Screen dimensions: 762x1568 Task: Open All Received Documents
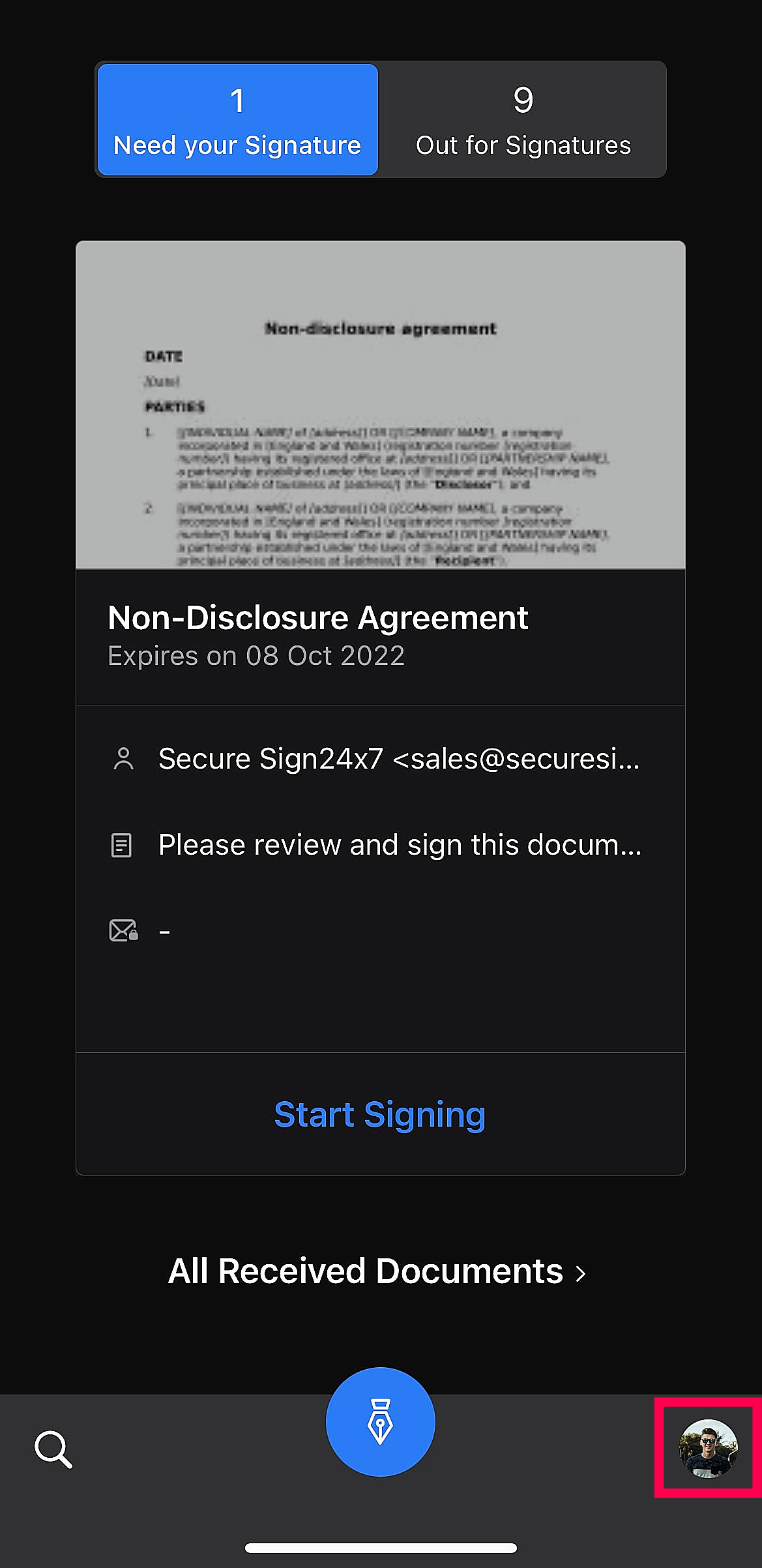[377, 1272]
